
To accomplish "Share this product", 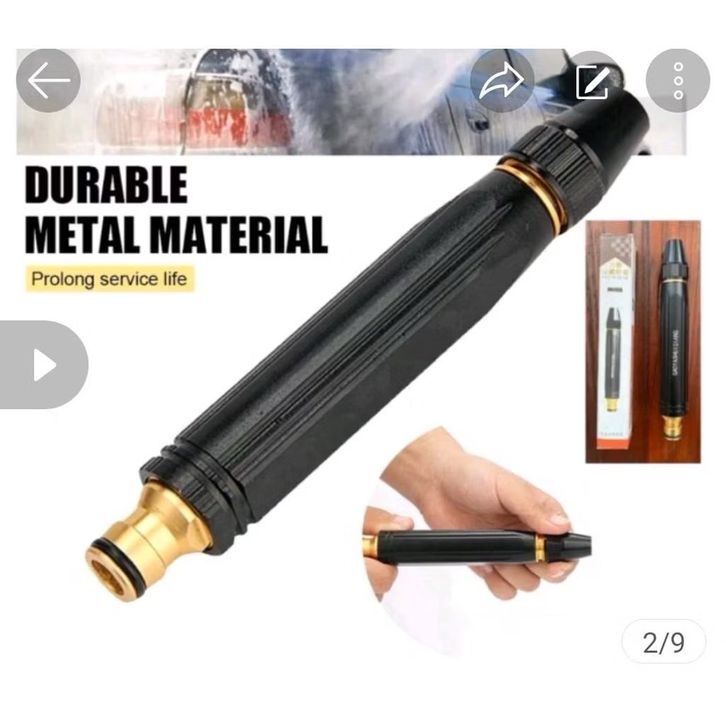I will point(502,80).
